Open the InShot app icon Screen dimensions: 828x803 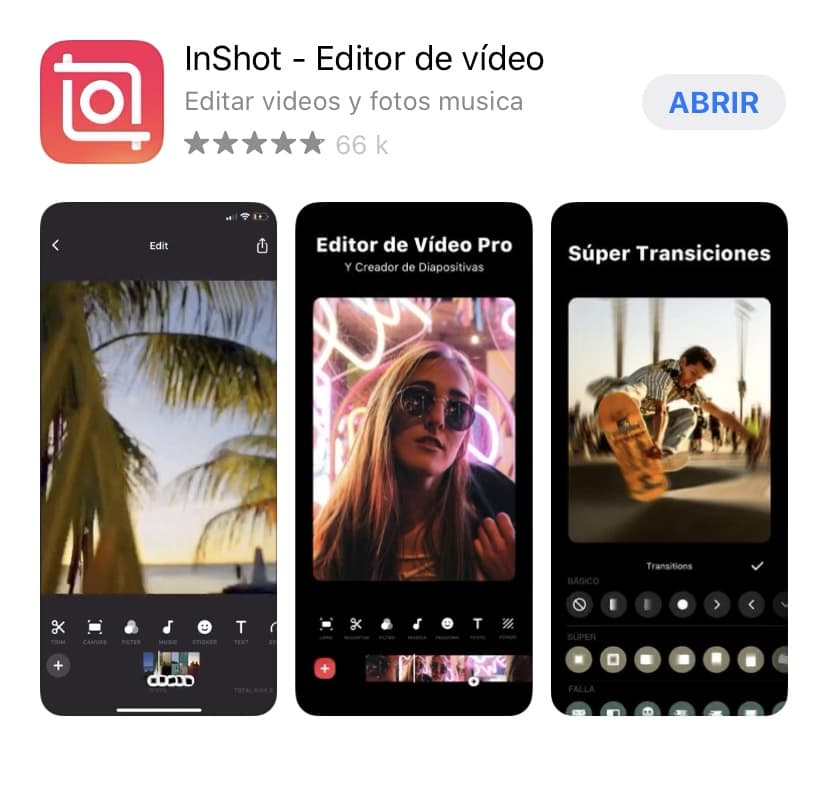click(102, 102)
